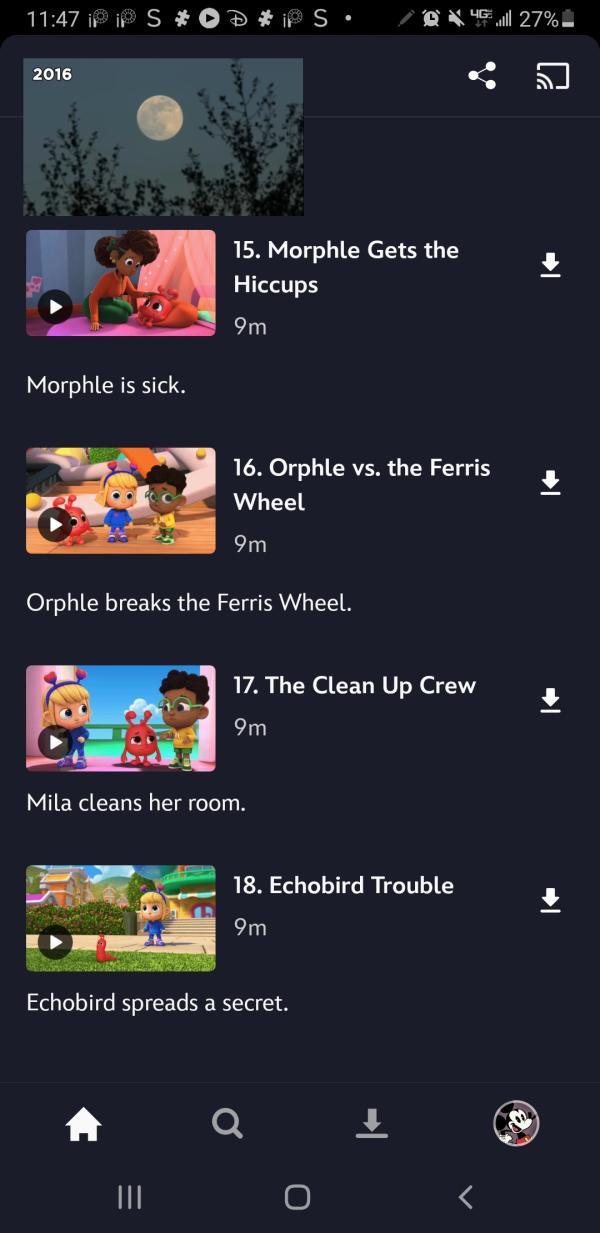Tap the system back button
The height and width of the screenshot is (1233, 600).
[x=465, y=1197]
